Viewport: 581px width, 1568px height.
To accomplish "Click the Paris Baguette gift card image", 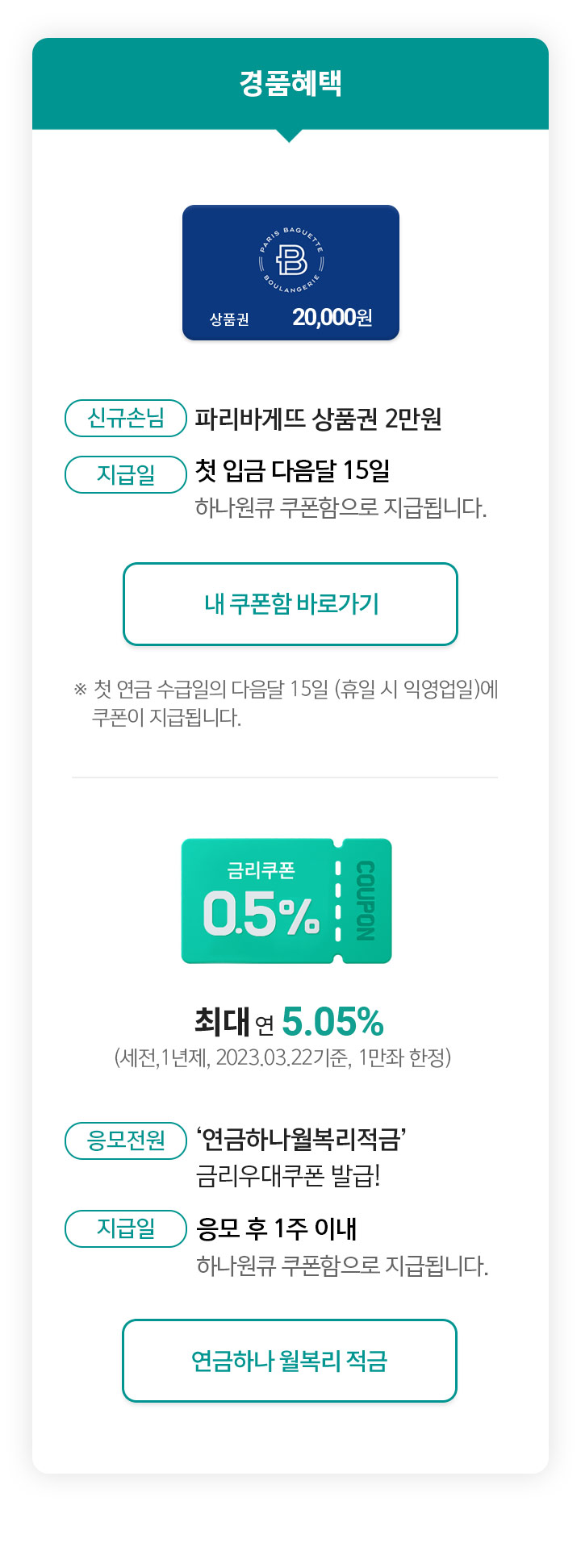I will point(290,272).
